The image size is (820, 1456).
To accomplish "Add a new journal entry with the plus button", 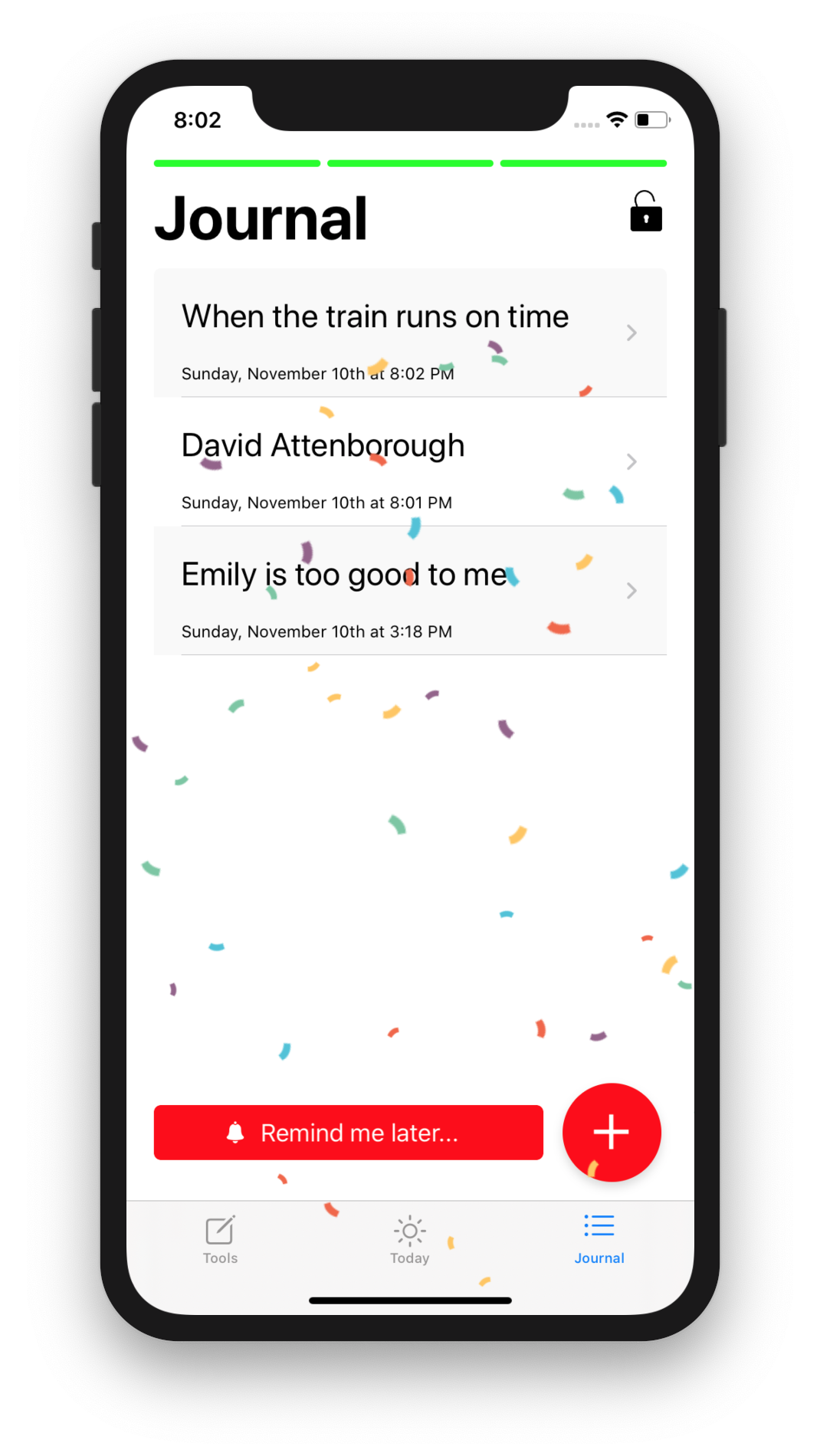I will (x=611, y=1132).
